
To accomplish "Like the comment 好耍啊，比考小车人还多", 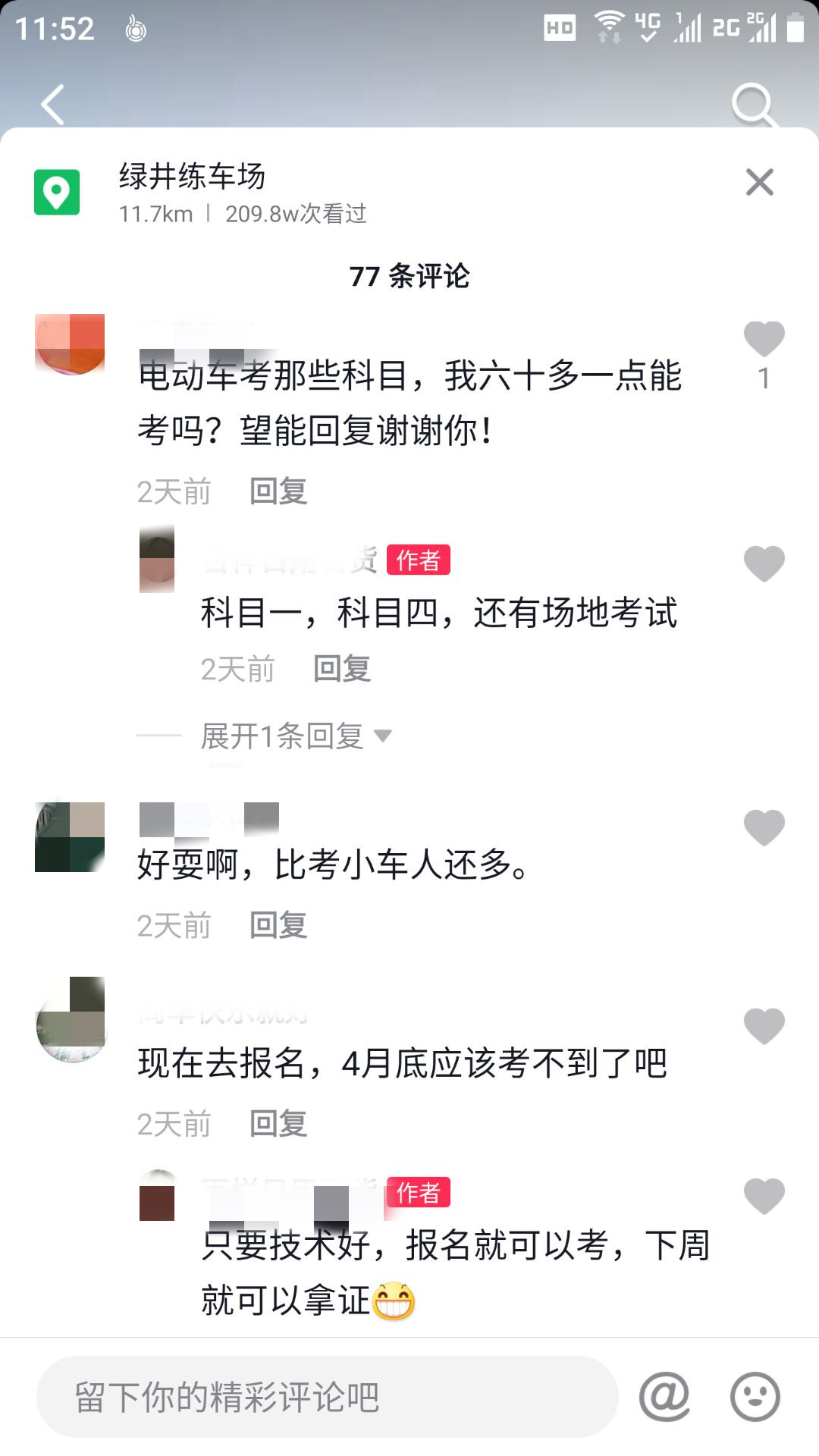I will (x=764, y=827).
